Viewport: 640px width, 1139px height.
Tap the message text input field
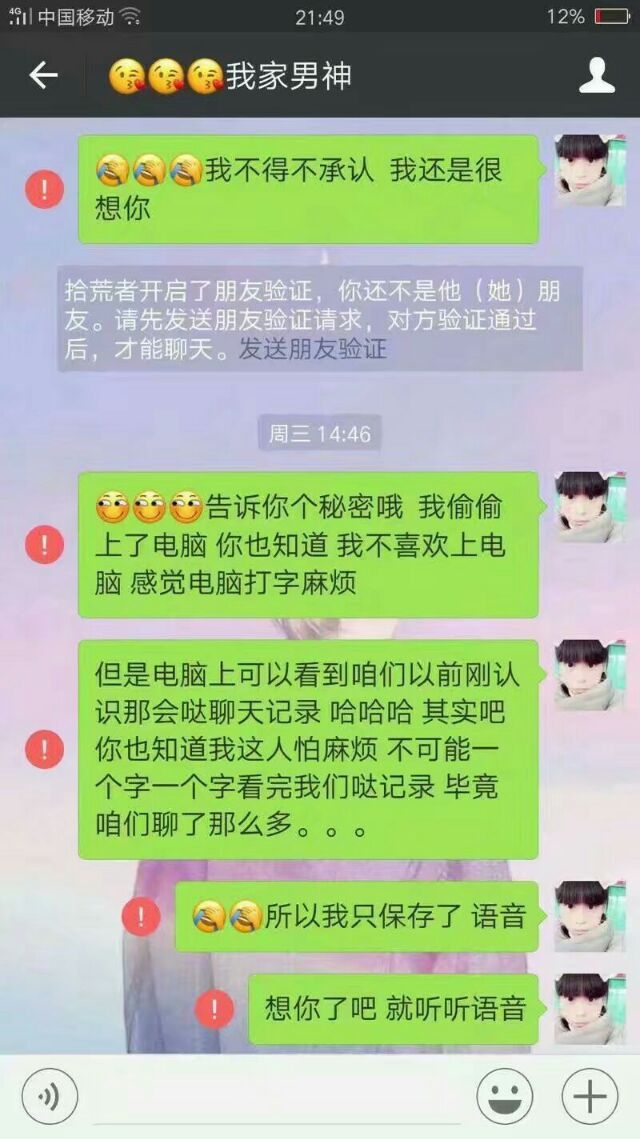pos(276,1097)
